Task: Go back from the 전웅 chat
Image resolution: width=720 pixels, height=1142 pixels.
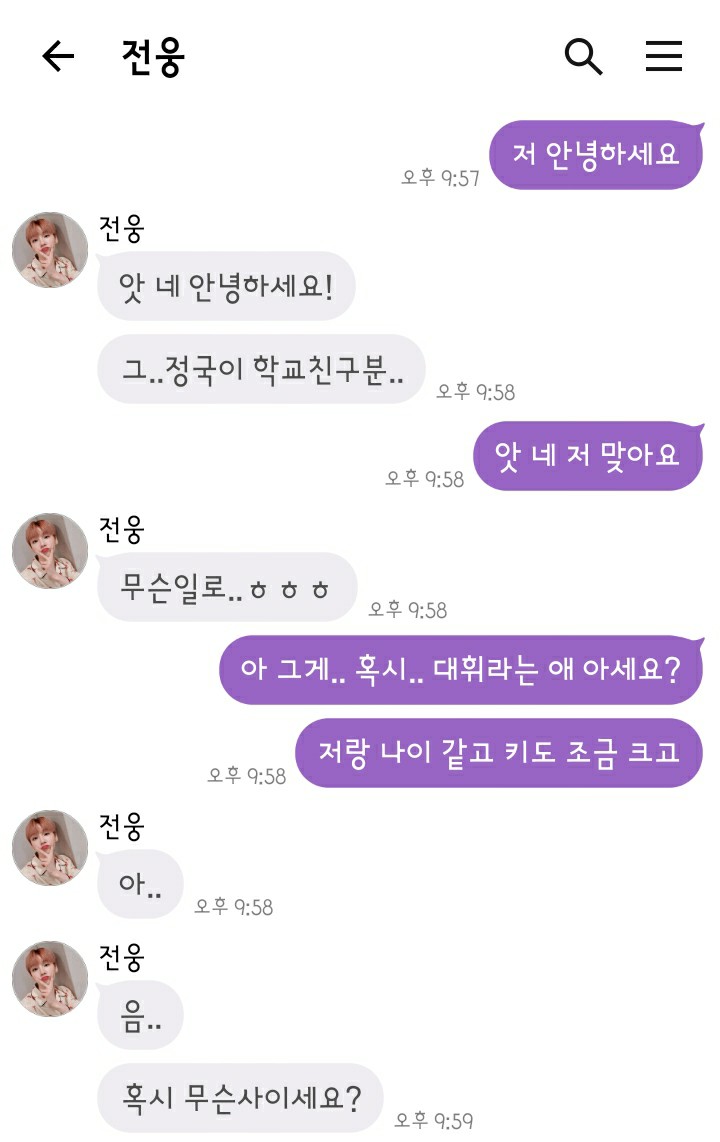Action: point(59,57)
